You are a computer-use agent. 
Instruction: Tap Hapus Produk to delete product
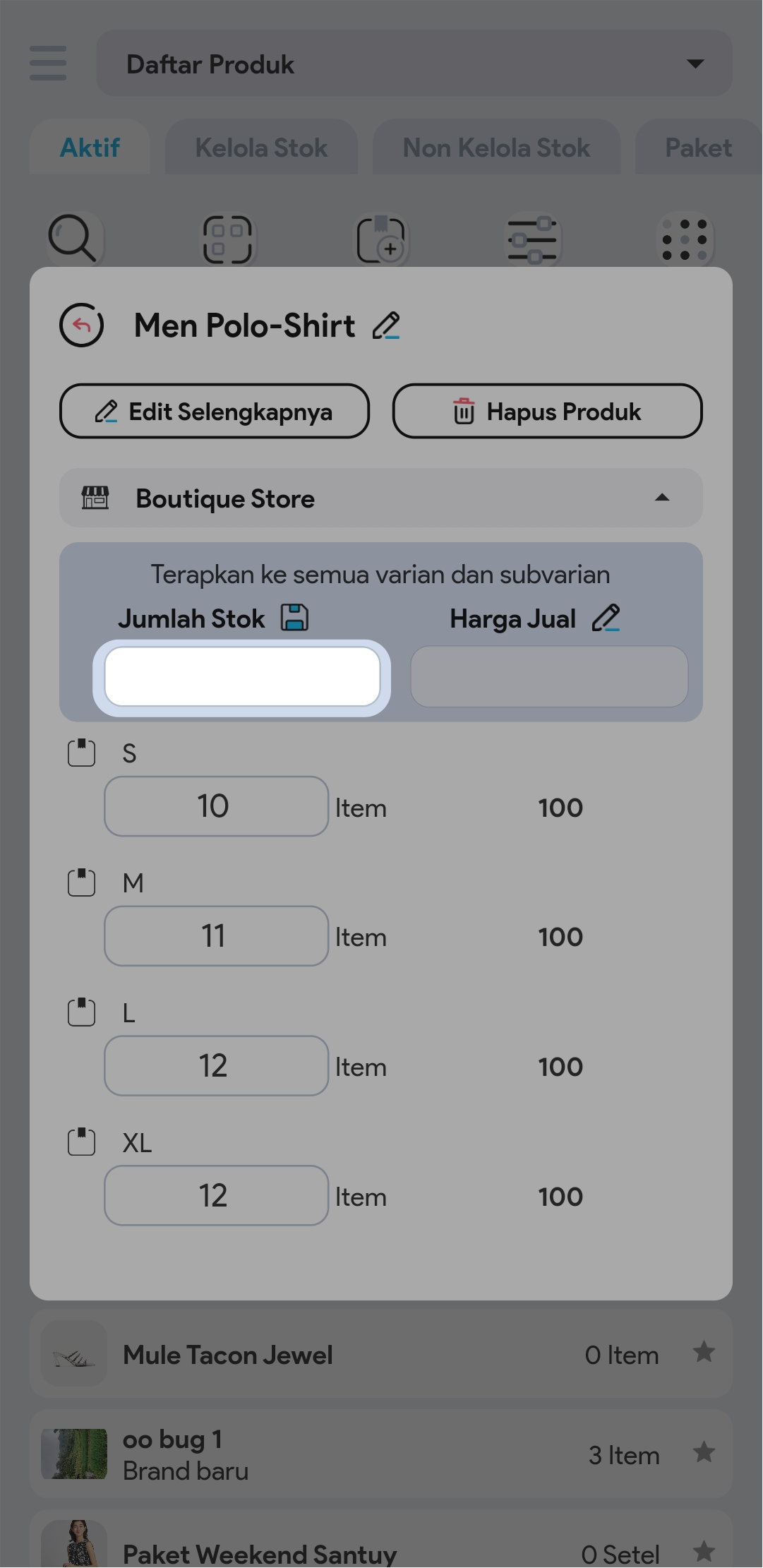tap(547, 412)
